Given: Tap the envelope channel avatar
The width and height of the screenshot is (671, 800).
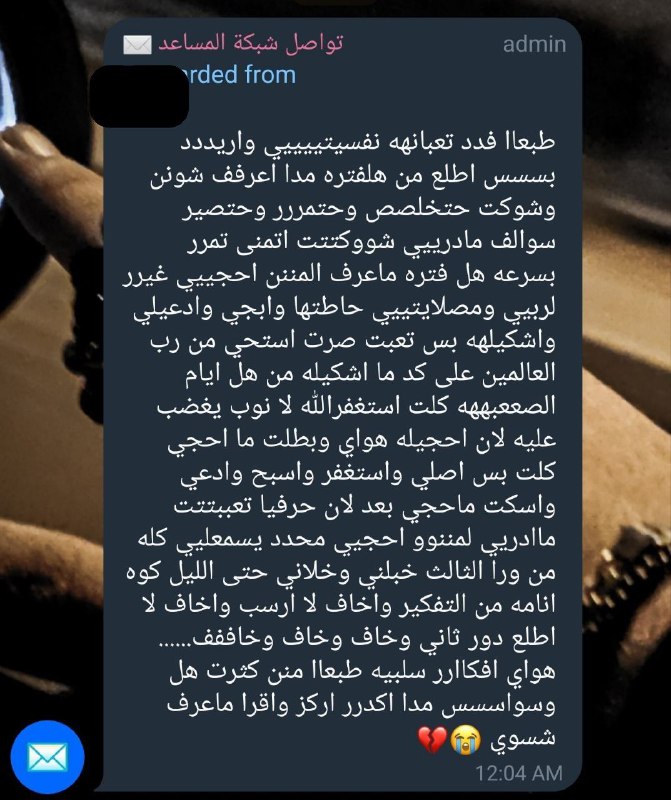Looking at the screenshot, I should 47,757.
